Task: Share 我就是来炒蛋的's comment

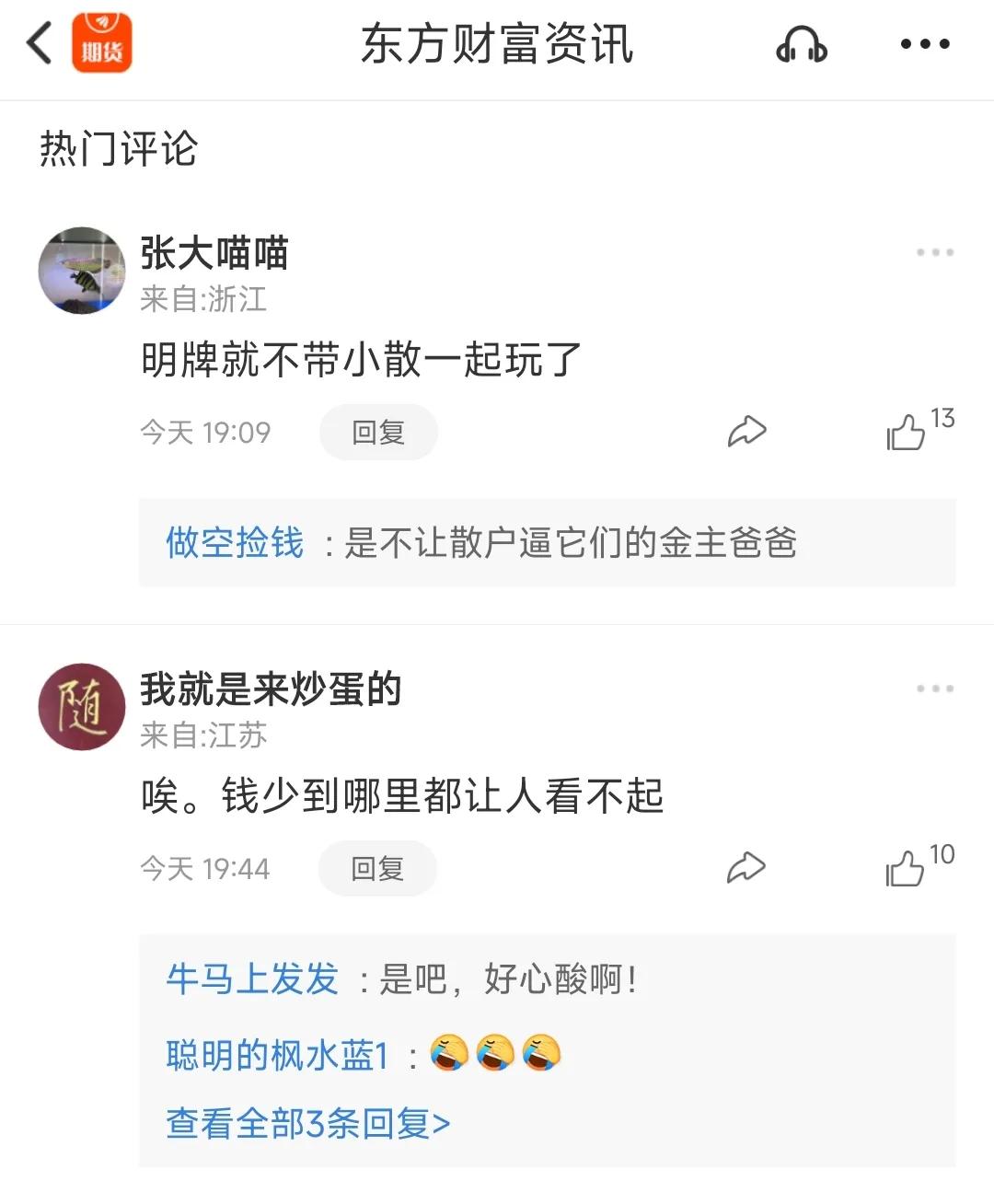Action: click(x=747, y=866)
